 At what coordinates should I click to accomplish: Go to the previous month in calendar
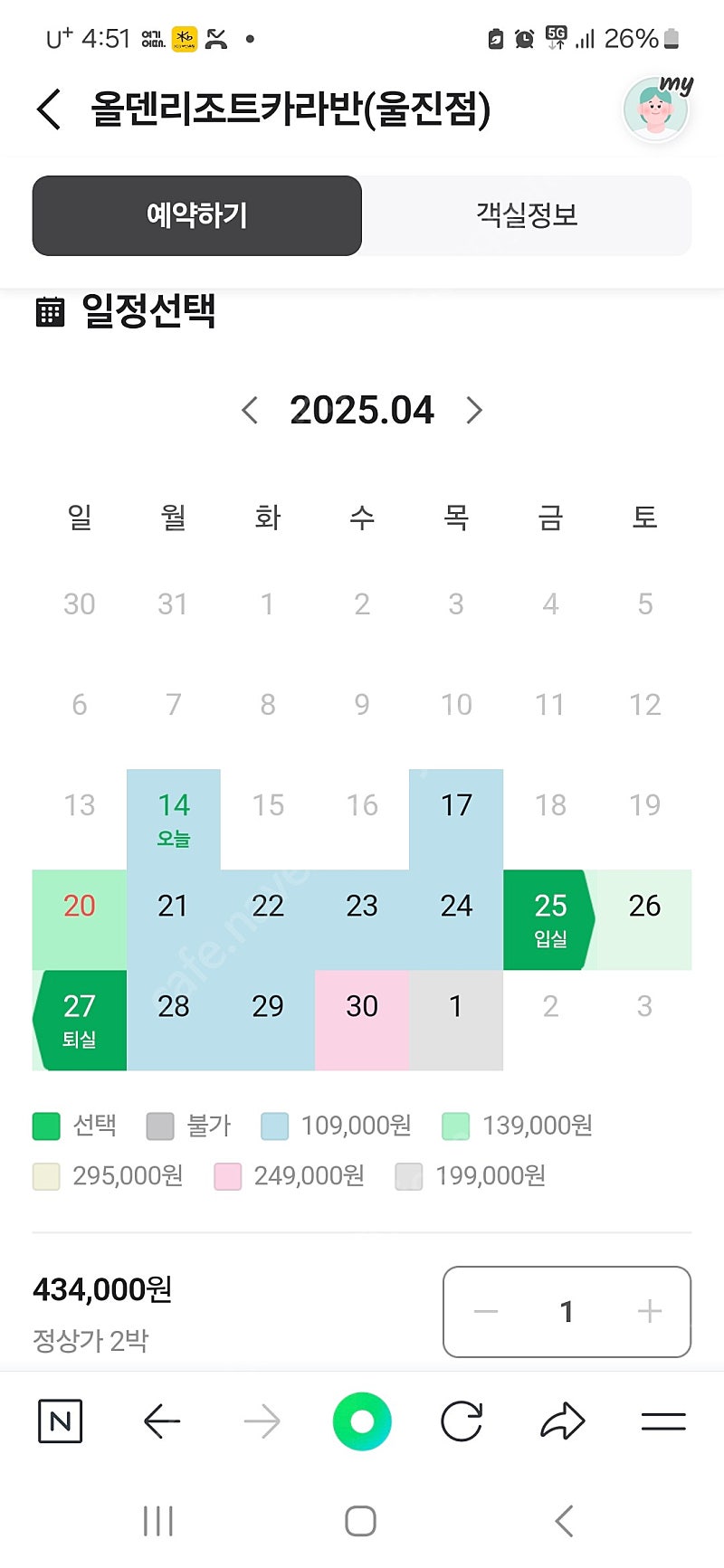[251, 411]
